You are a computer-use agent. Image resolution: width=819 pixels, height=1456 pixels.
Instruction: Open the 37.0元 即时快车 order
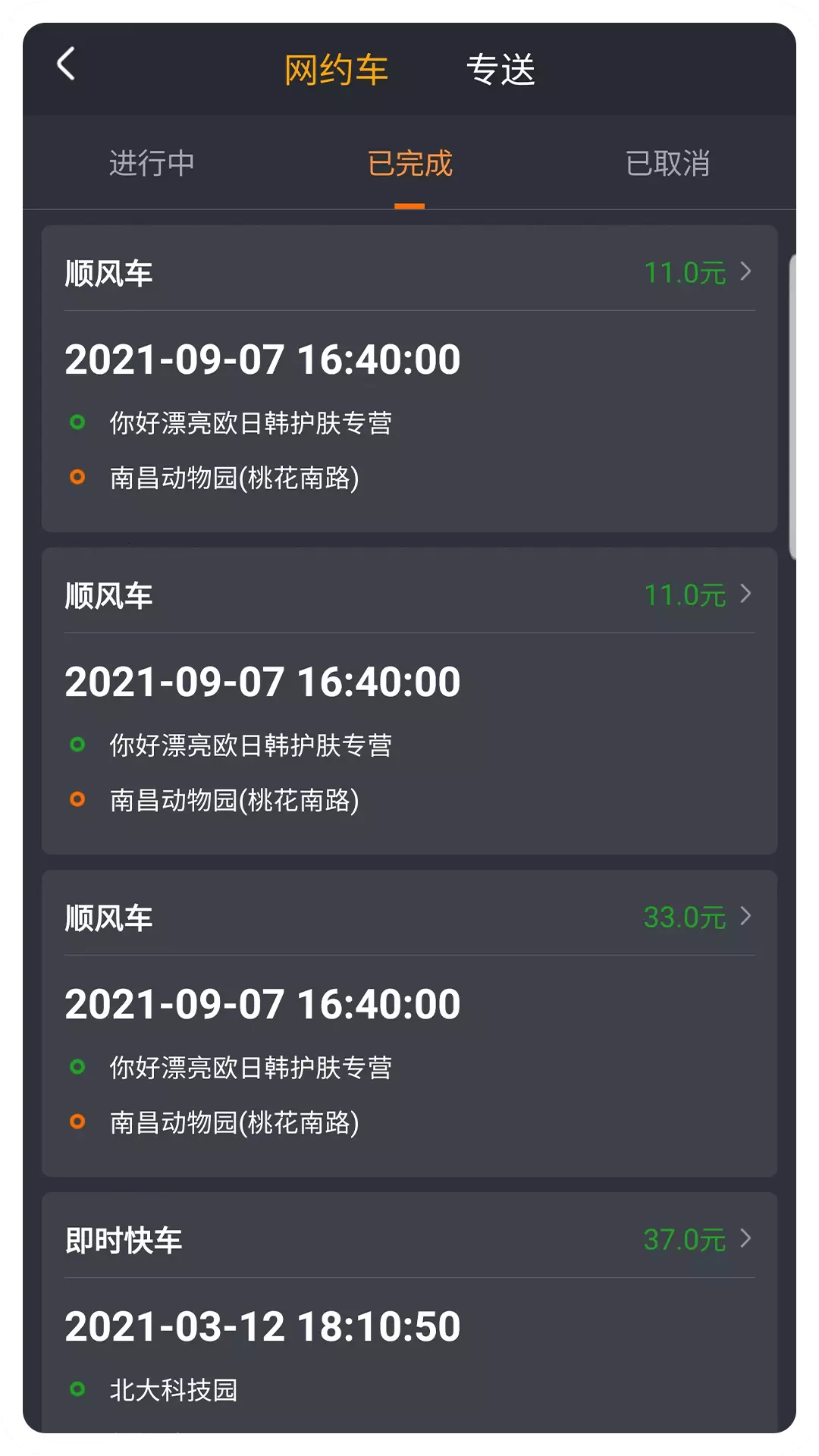(x=409, y=1313)
